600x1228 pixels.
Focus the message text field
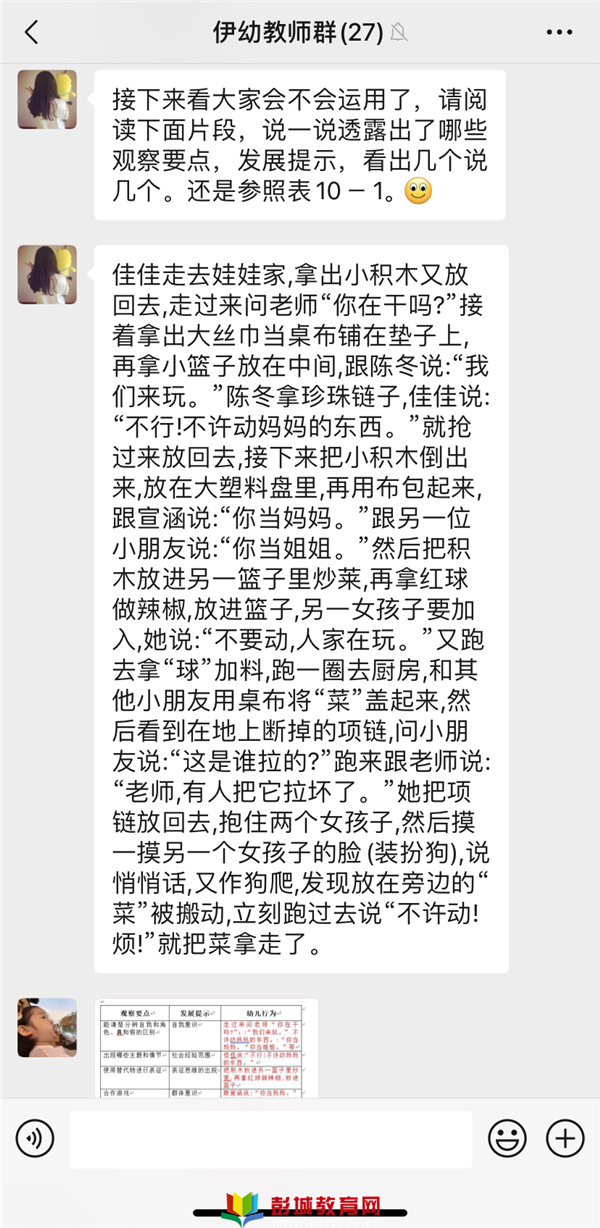pos(270,1138)
